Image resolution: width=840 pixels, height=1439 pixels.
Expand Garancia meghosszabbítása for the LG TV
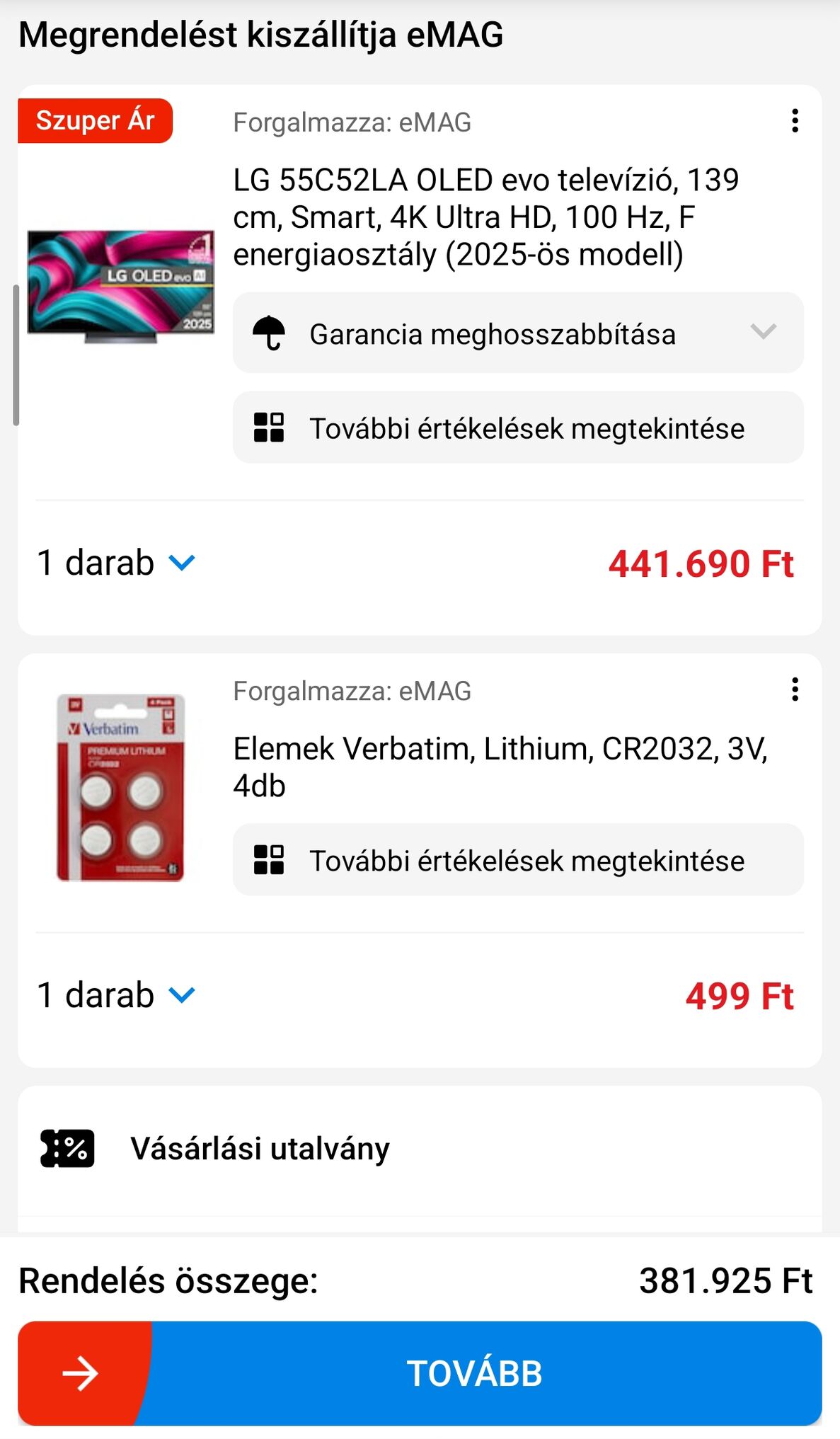click(x=518, y=333)
